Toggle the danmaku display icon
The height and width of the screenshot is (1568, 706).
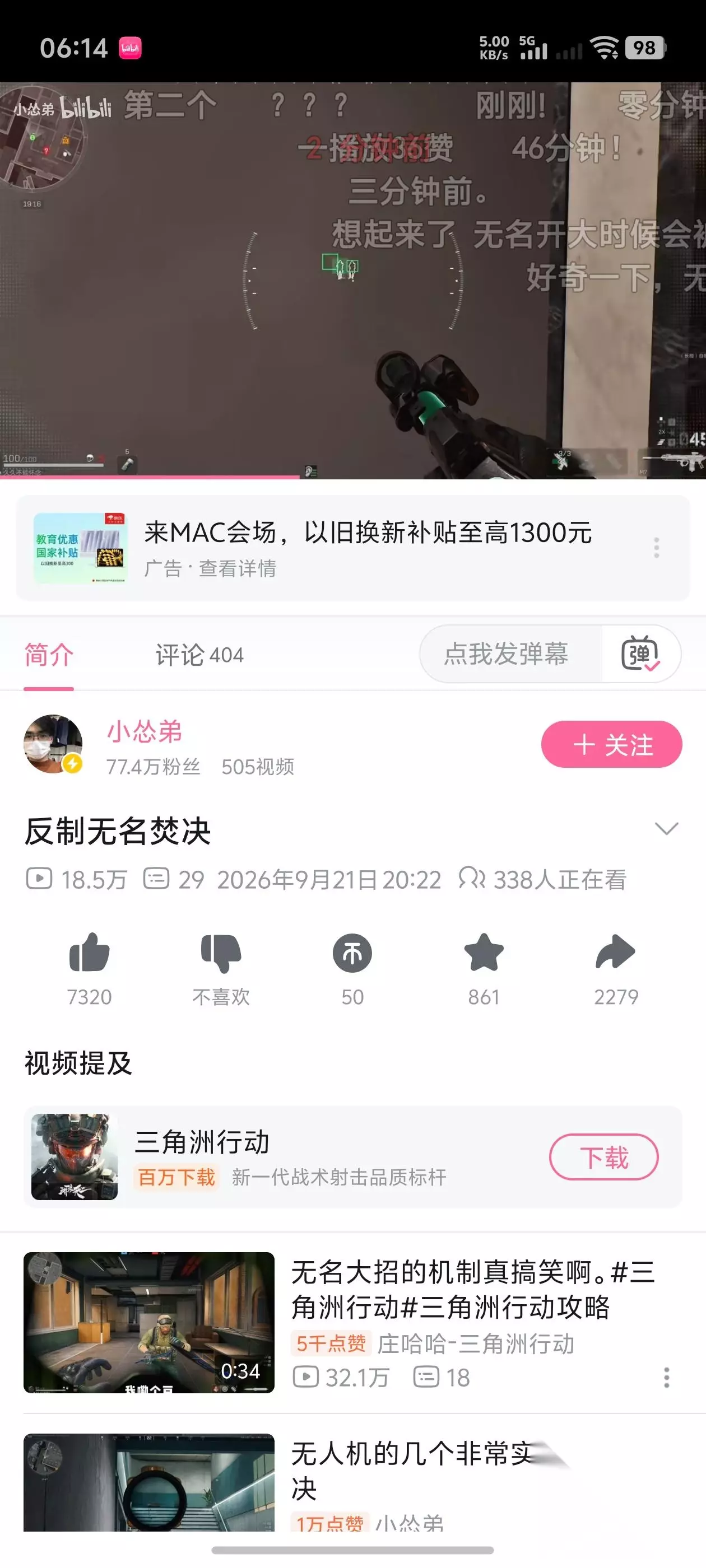(x=640, y=654)
